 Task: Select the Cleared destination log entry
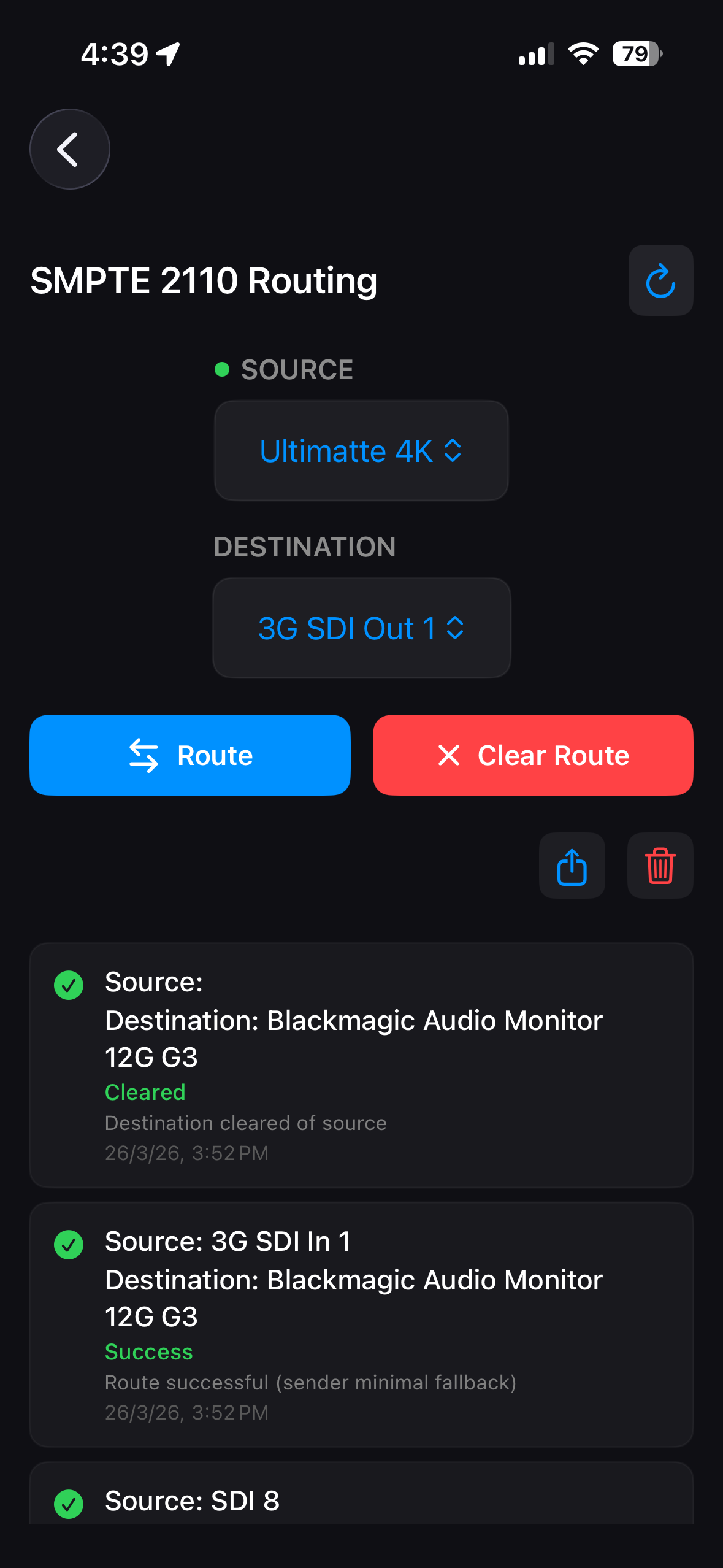[361, 1067]
